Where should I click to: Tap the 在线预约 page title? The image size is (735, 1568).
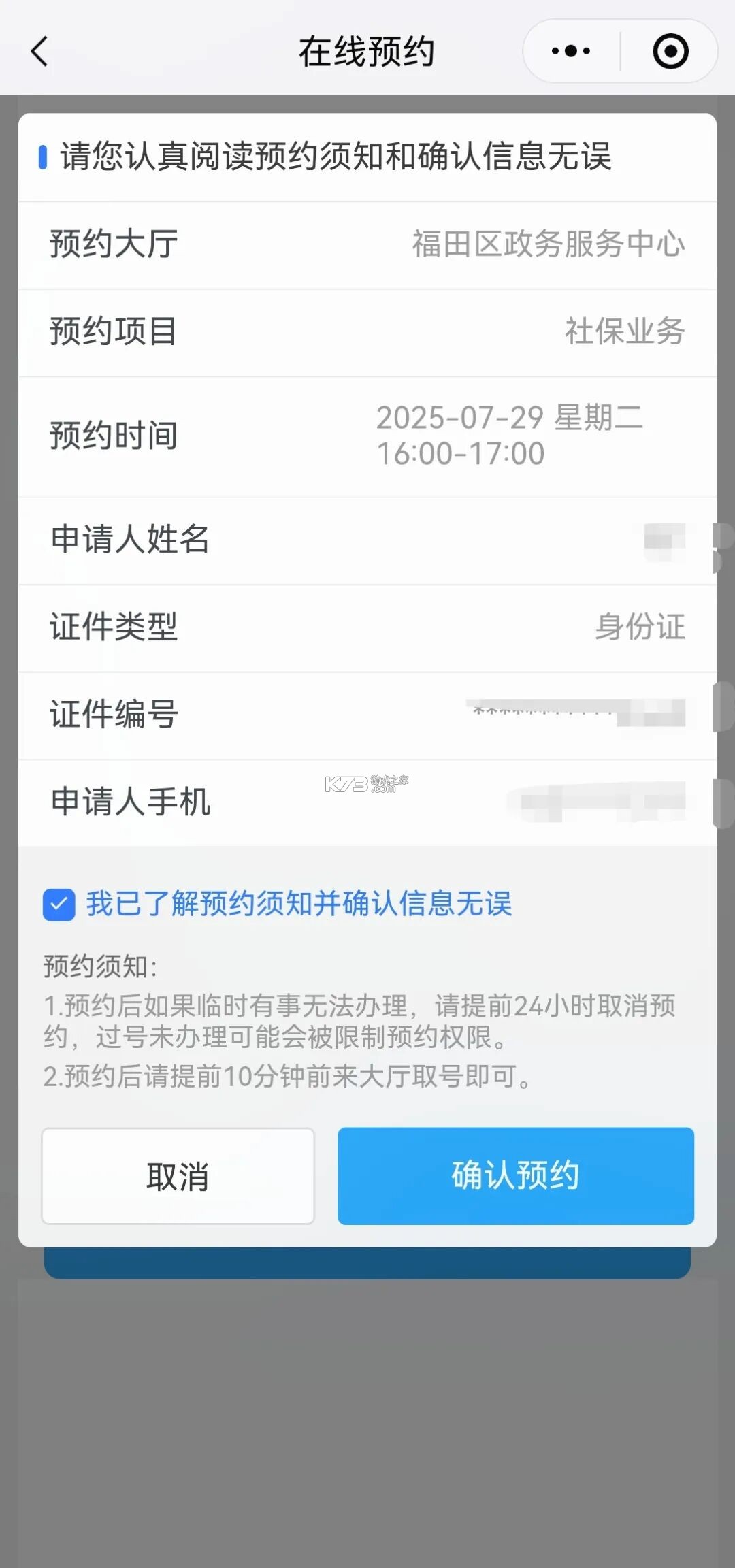(x=367, y=50)
